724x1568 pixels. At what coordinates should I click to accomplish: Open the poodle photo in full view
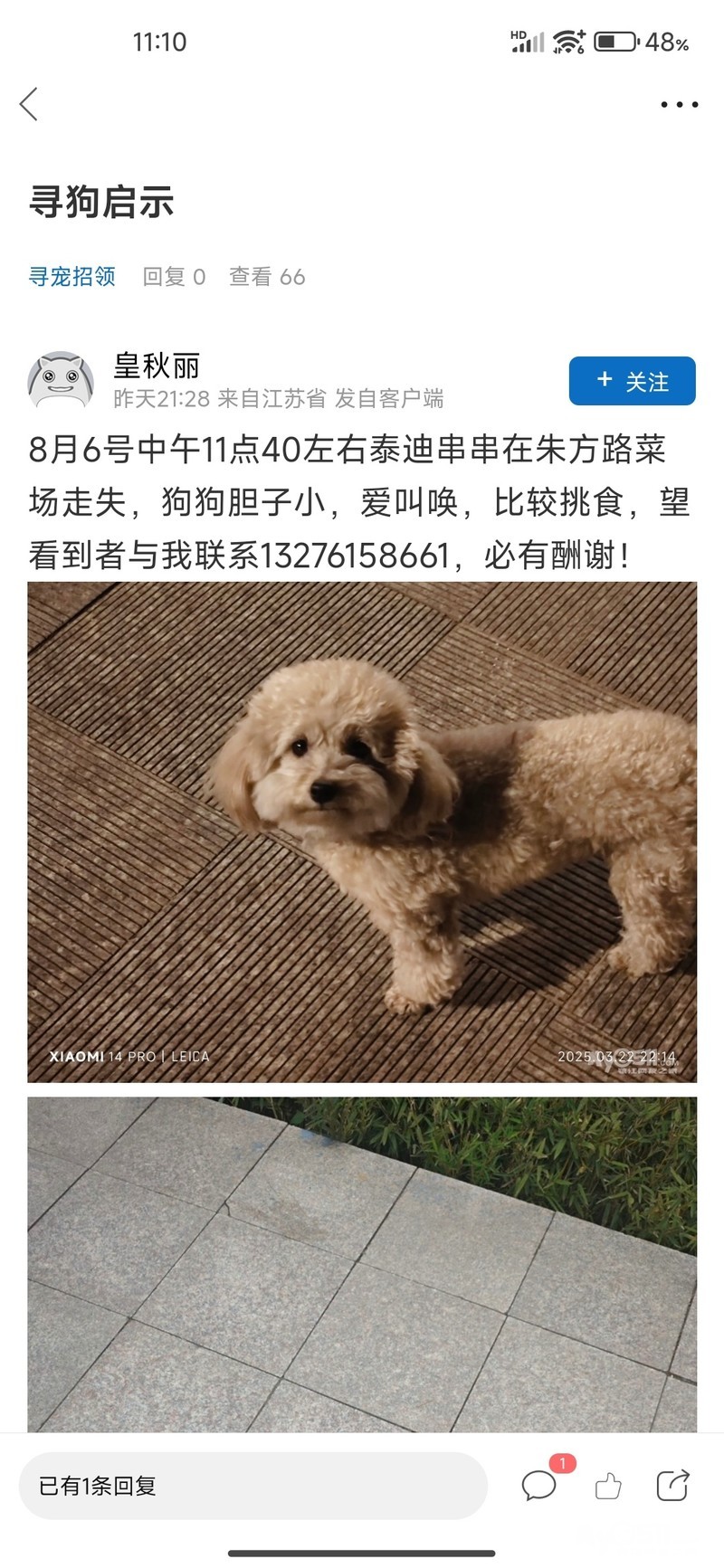[x=362, y=832]
